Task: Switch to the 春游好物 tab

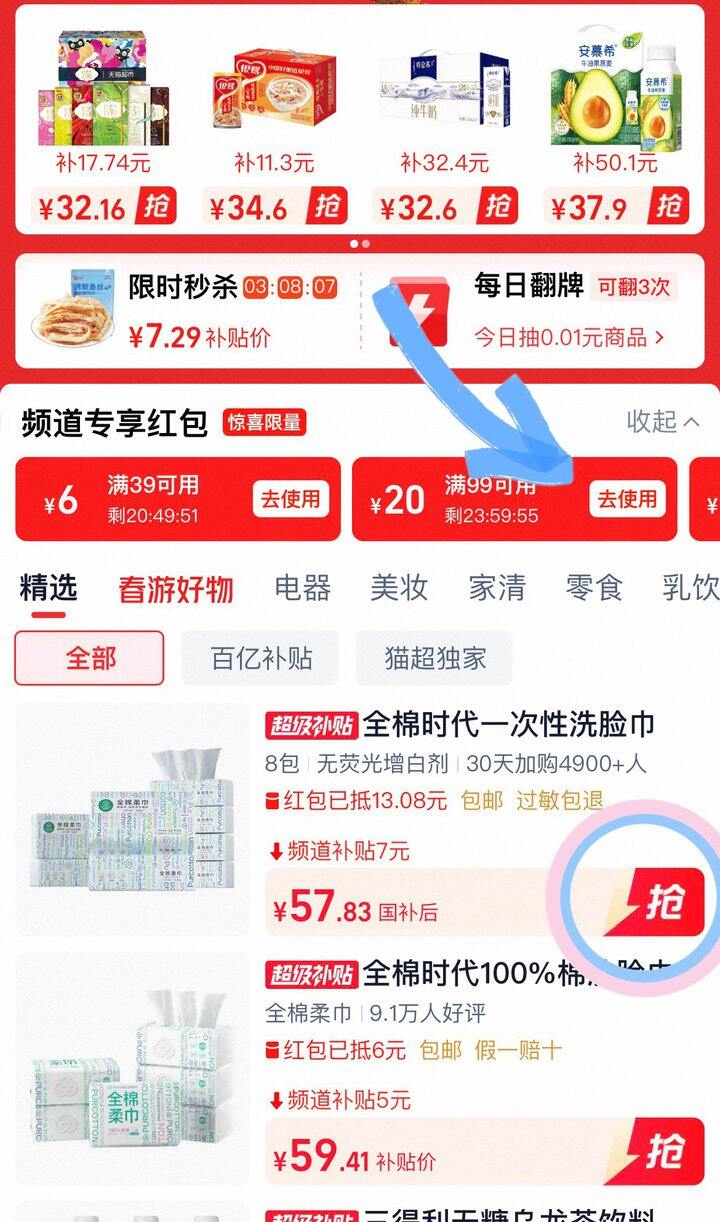Action: (176, 589)
